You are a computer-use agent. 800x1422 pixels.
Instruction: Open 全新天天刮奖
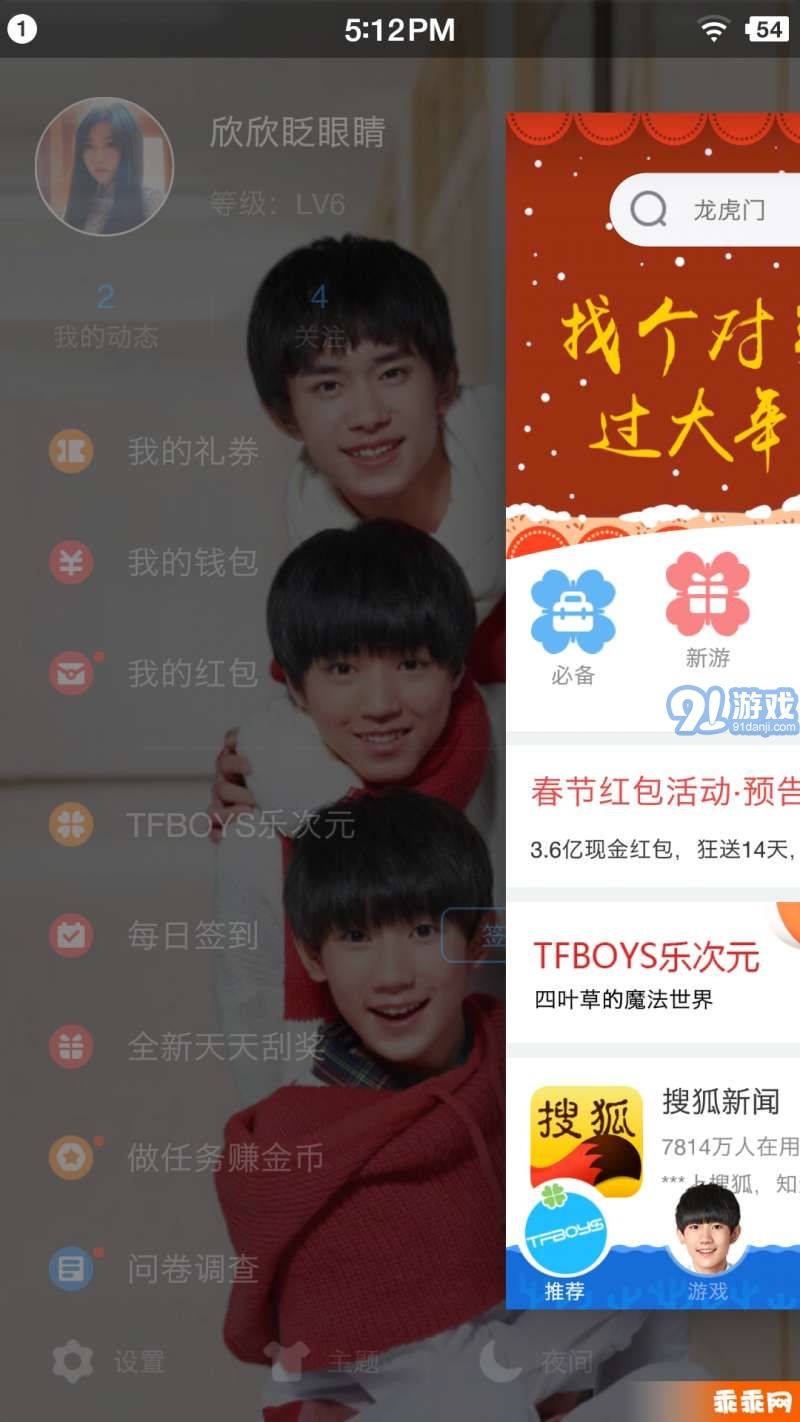tap(225, 1047)
